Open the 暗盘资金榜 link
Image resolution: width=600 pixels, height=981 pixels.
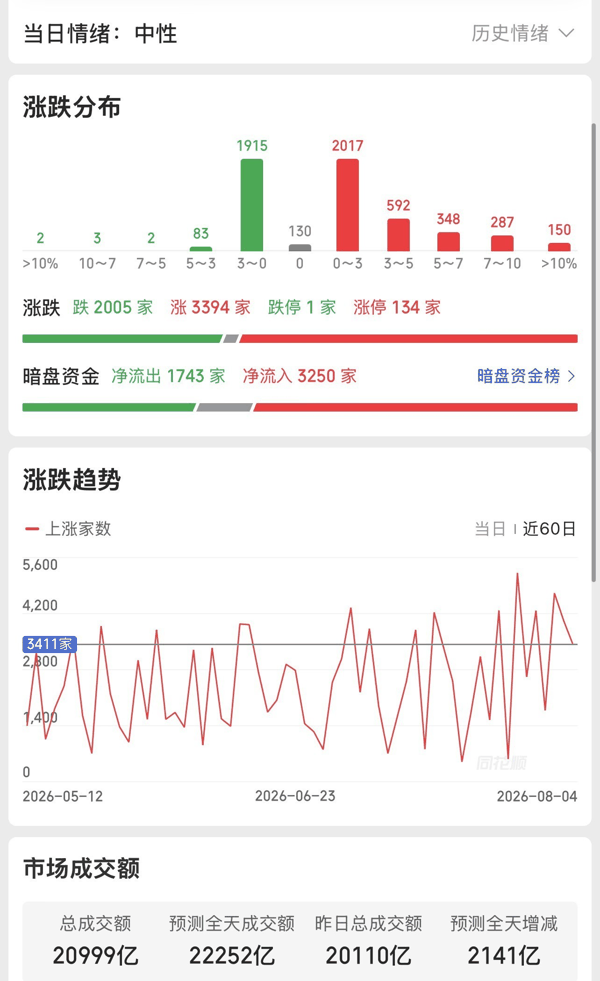(526, 376)
